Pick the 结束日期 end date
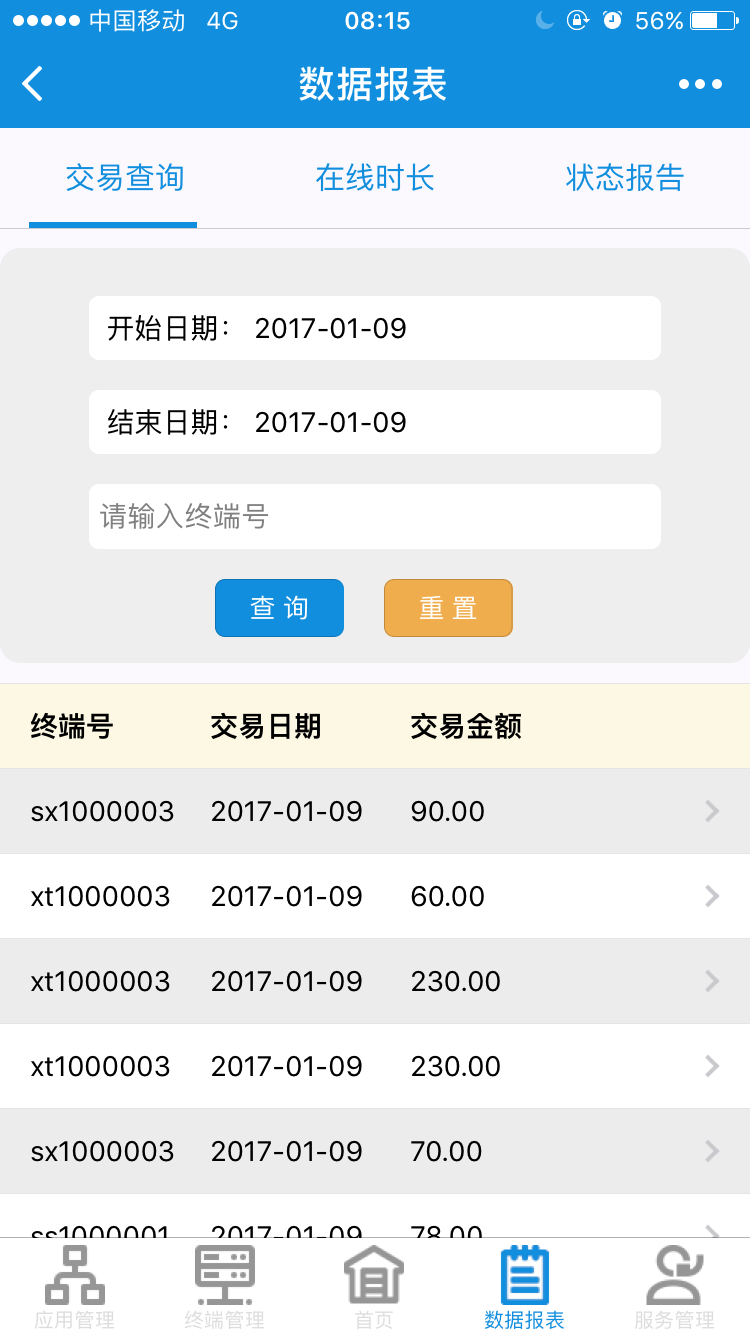Viewport: 750px width, 1334px height. click(x=375, y=422)
